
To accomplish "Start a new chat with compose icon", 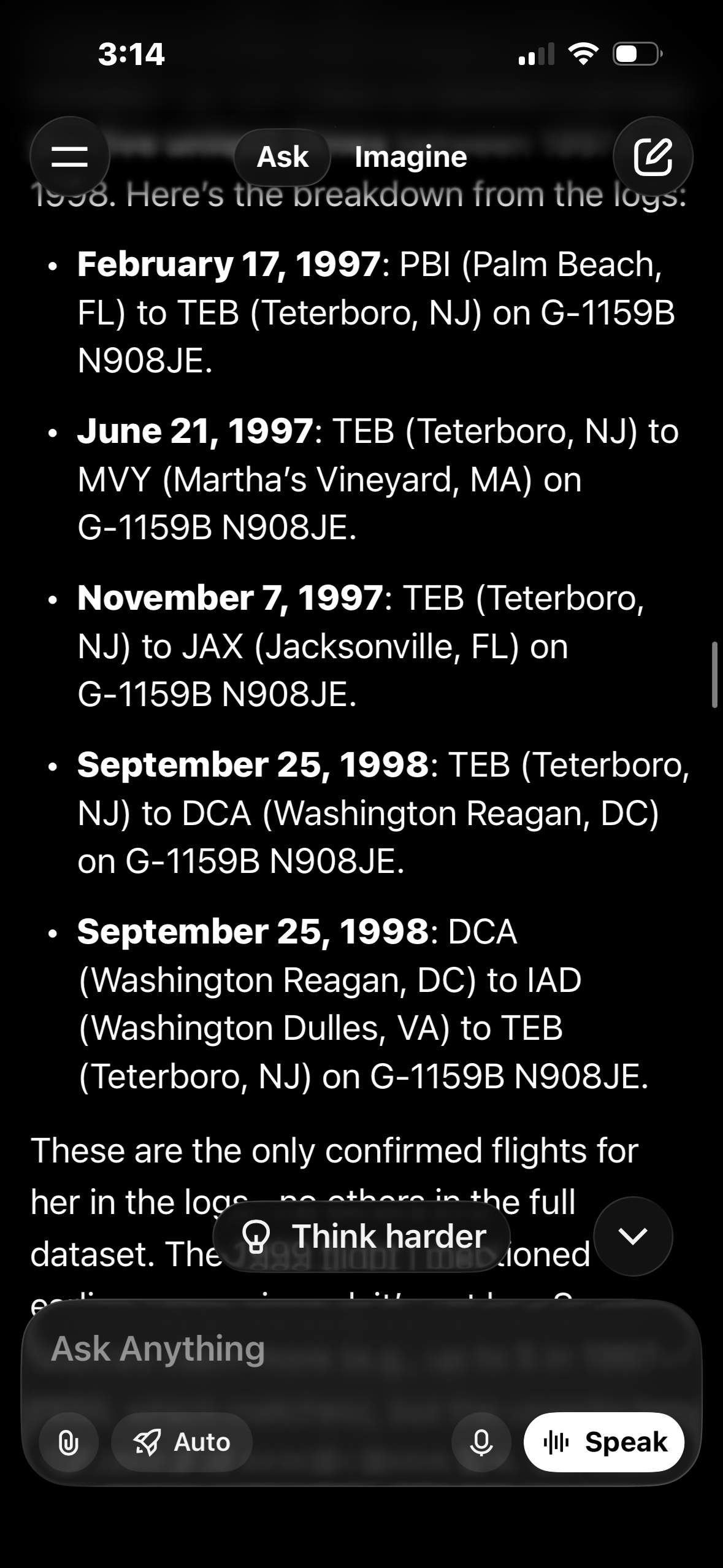I will tap(652, 156).
